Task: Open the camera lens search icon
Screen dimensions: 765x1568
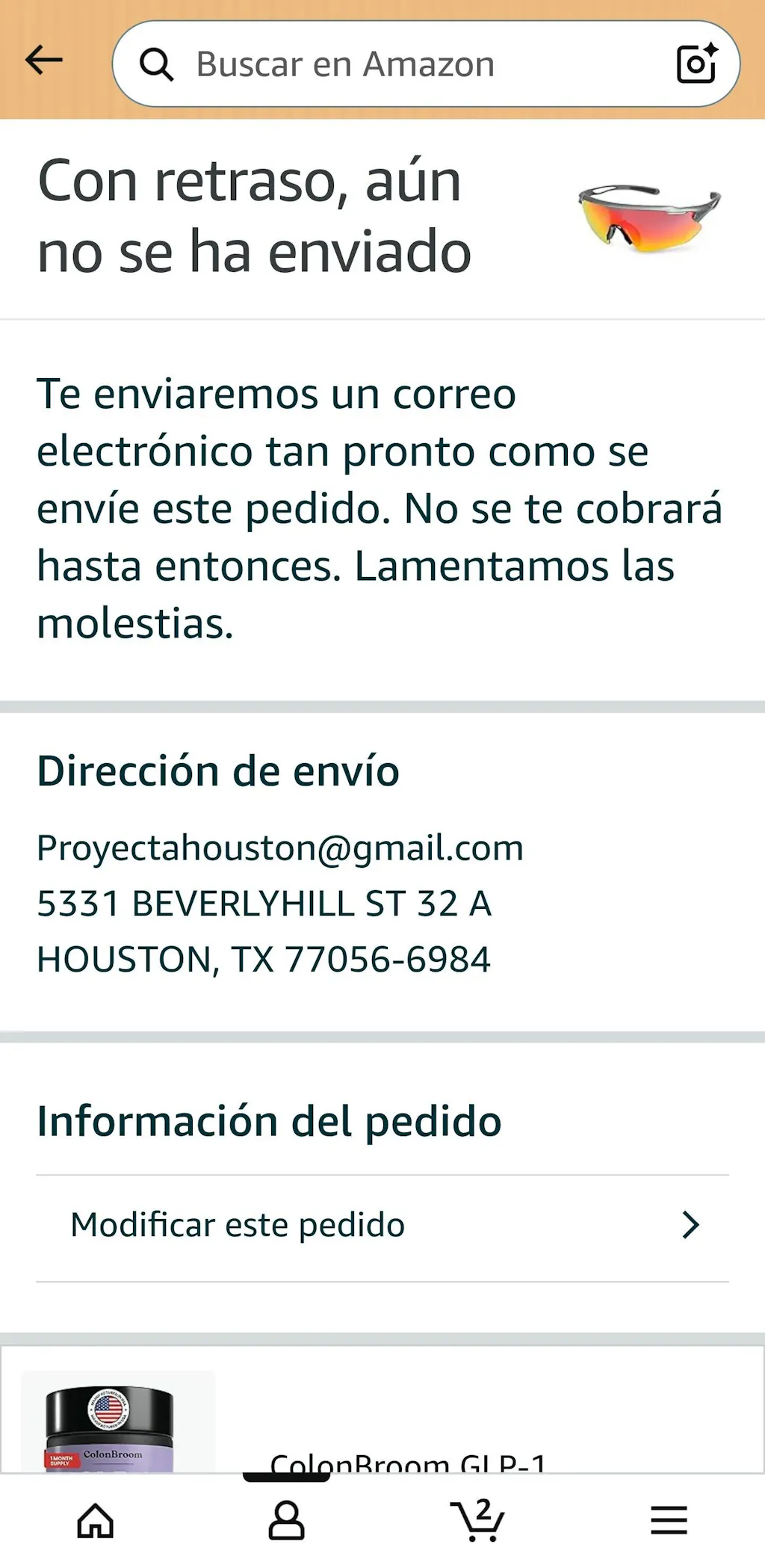Action: (696, 64)
